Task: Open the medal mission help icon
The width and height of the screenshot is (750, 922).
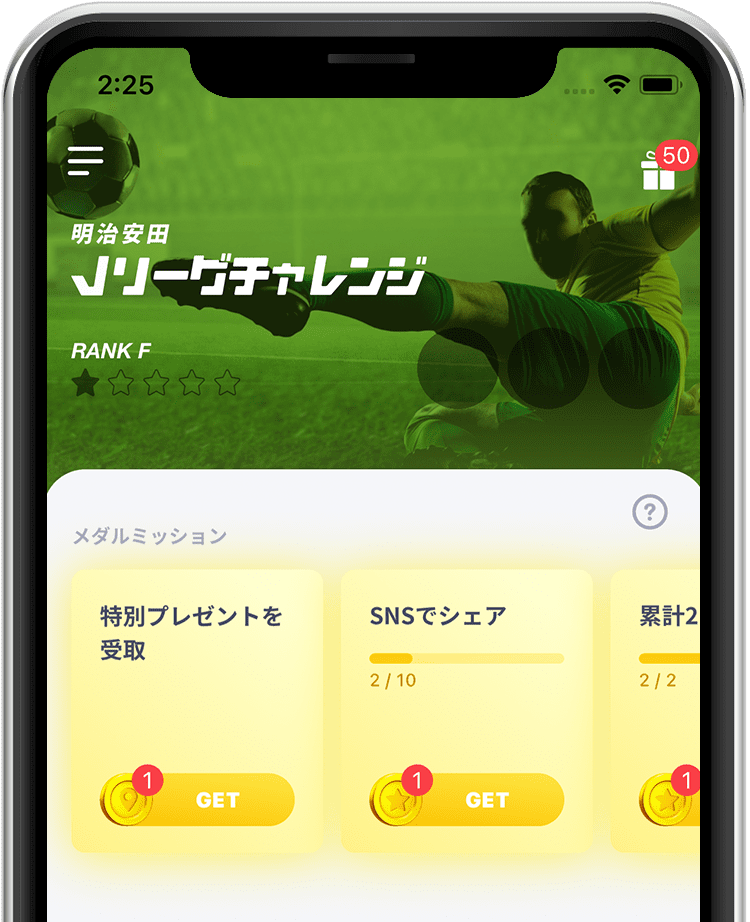Action: 649,513
